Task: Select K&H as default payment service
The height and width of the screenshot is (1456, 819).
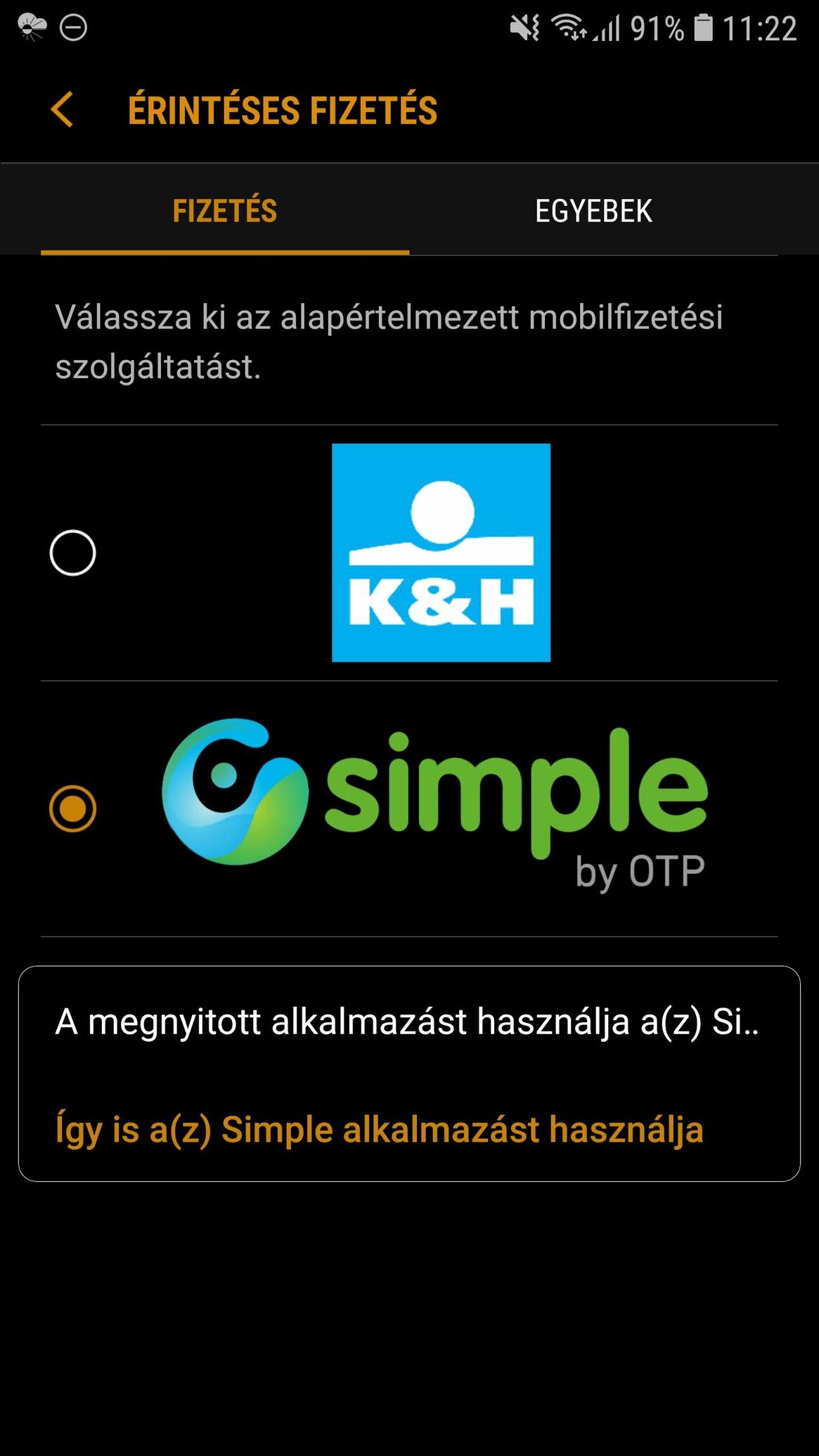Action: [x=72, y=553]
